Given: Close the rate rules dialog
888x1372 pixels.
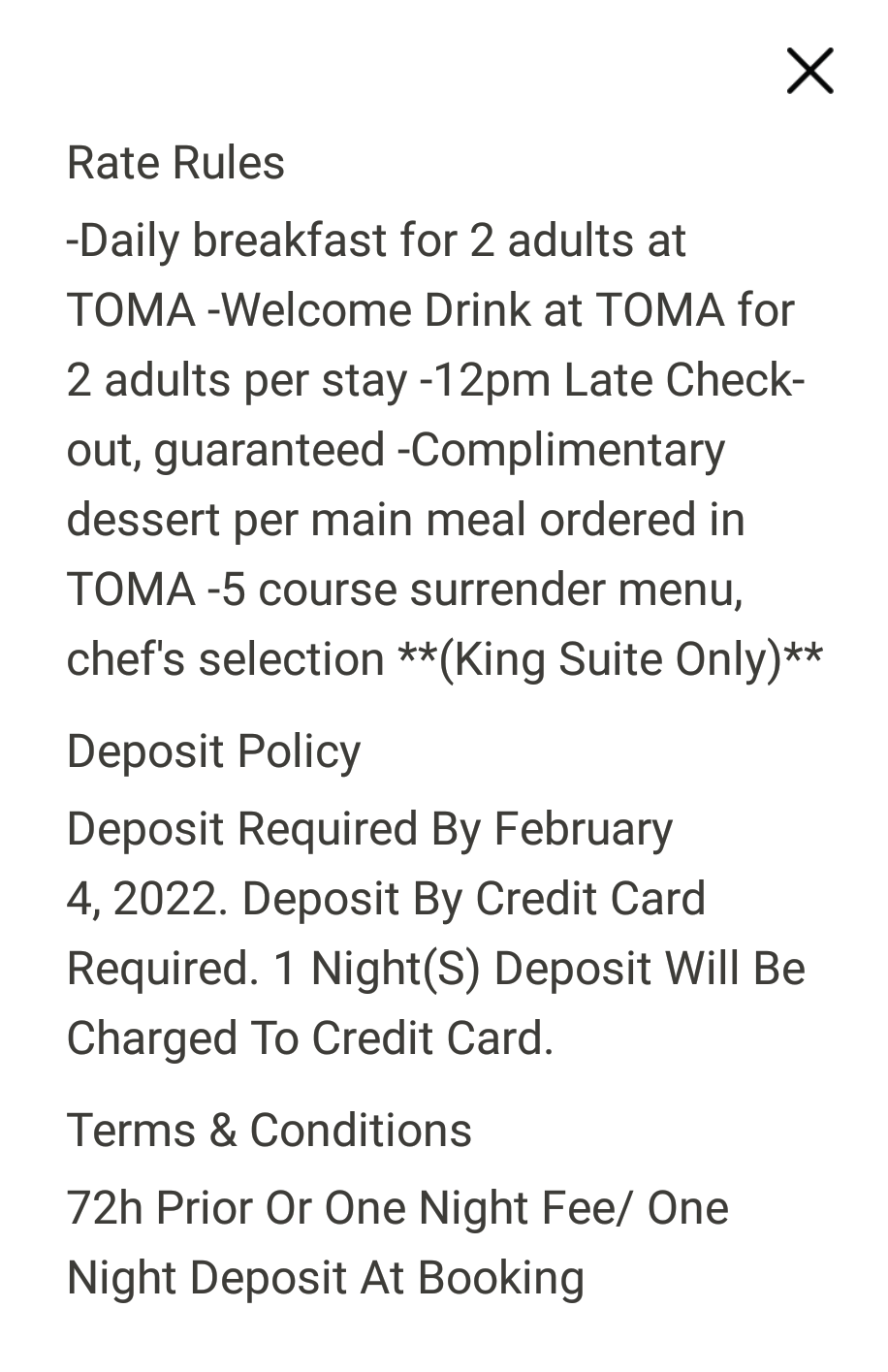Looking at the screenshot, I should [809, 71].
